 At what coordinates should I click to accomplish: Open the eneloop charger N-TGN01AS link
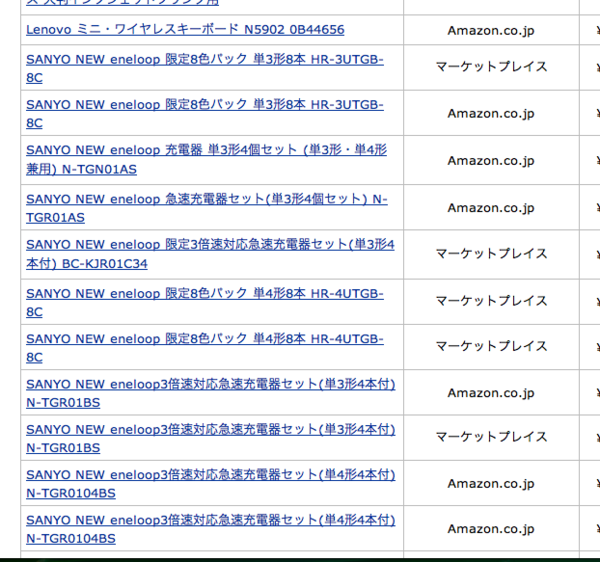click(206, 150)
